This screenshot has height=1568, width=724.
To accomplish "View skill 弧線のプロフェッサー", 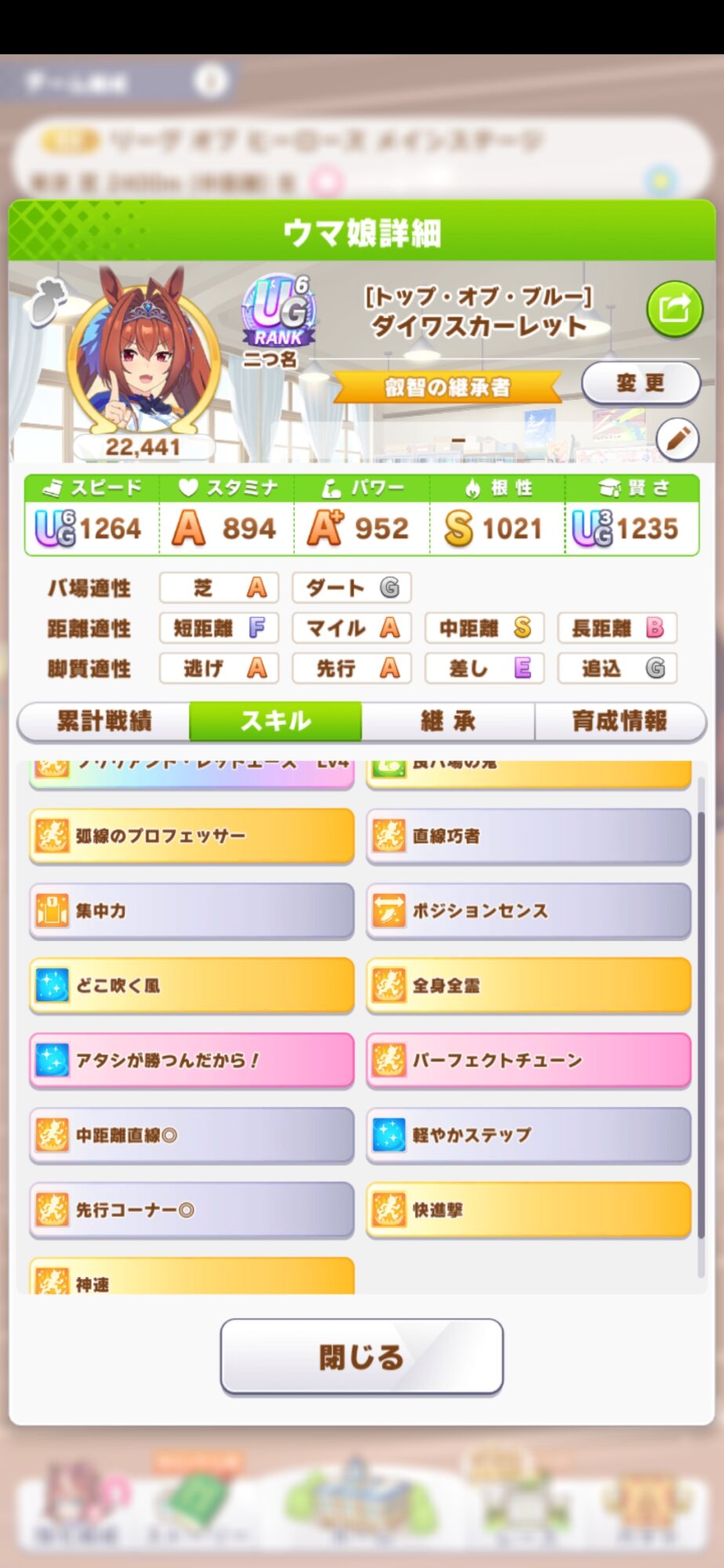I will point(191,836).
